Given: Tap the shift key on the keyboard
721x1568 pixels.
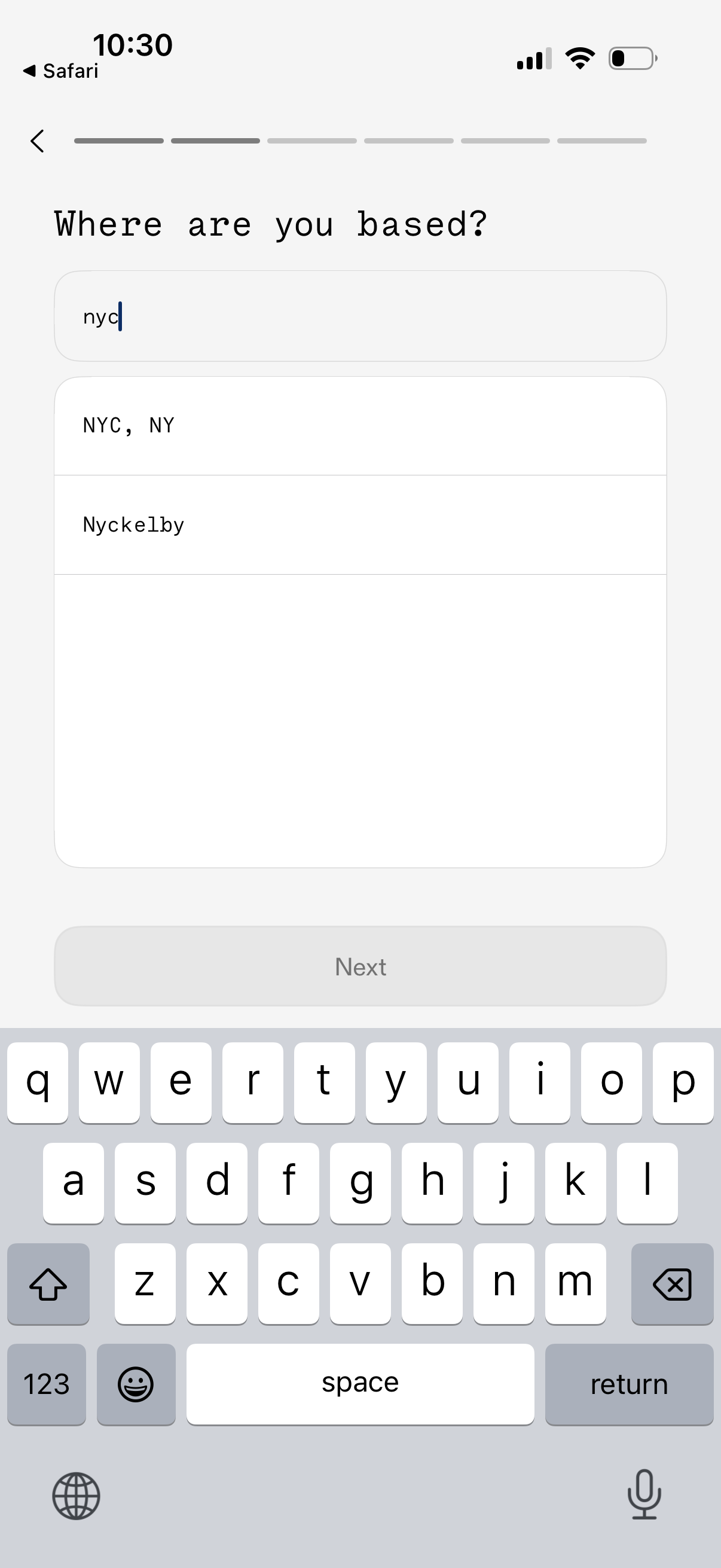Looking at the screenshot, I should [48, 1283].
